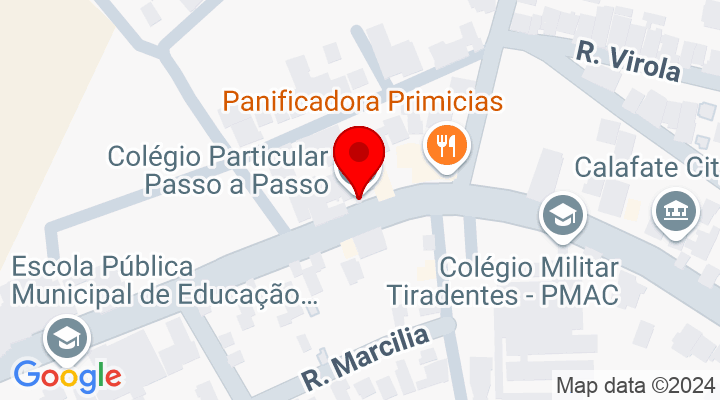This screenshot has height=400, width=720.
Task: Open the Calafate museum-style marker
Action: pos(673,210)
